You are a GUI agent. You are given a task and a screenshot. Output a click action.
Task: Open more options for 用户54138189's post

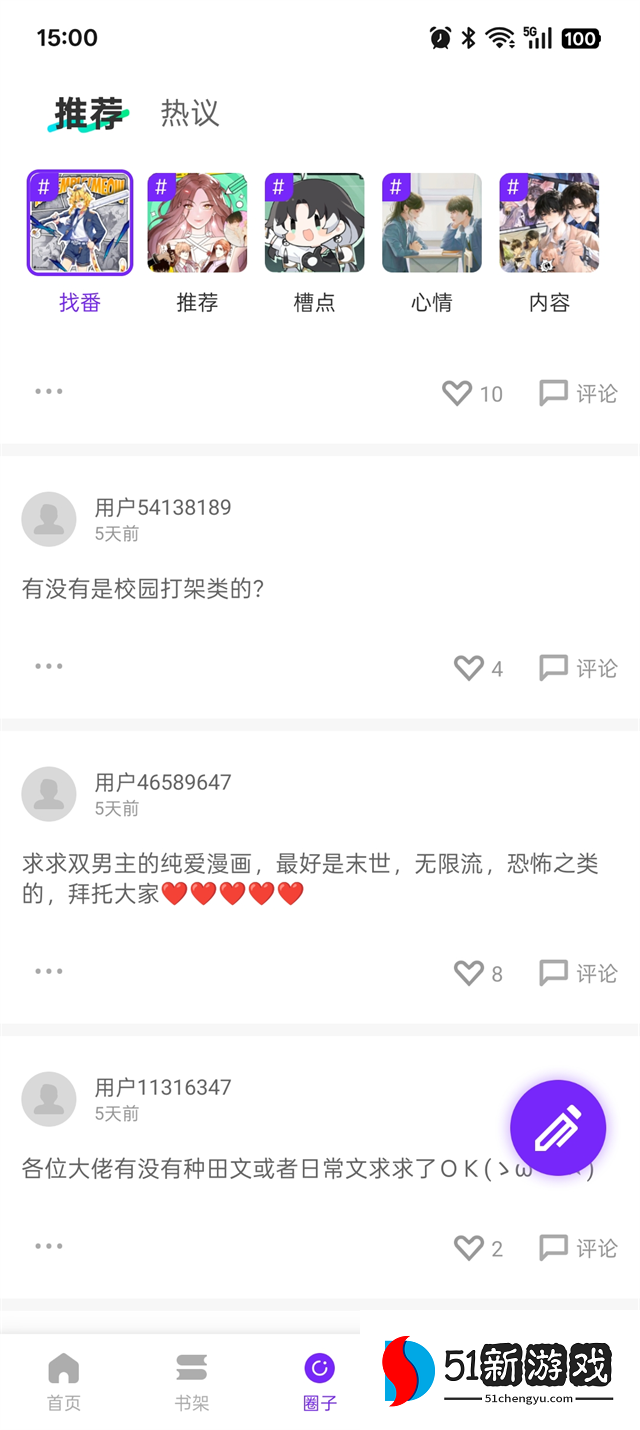pyautogui.click(x=48, y=666)
